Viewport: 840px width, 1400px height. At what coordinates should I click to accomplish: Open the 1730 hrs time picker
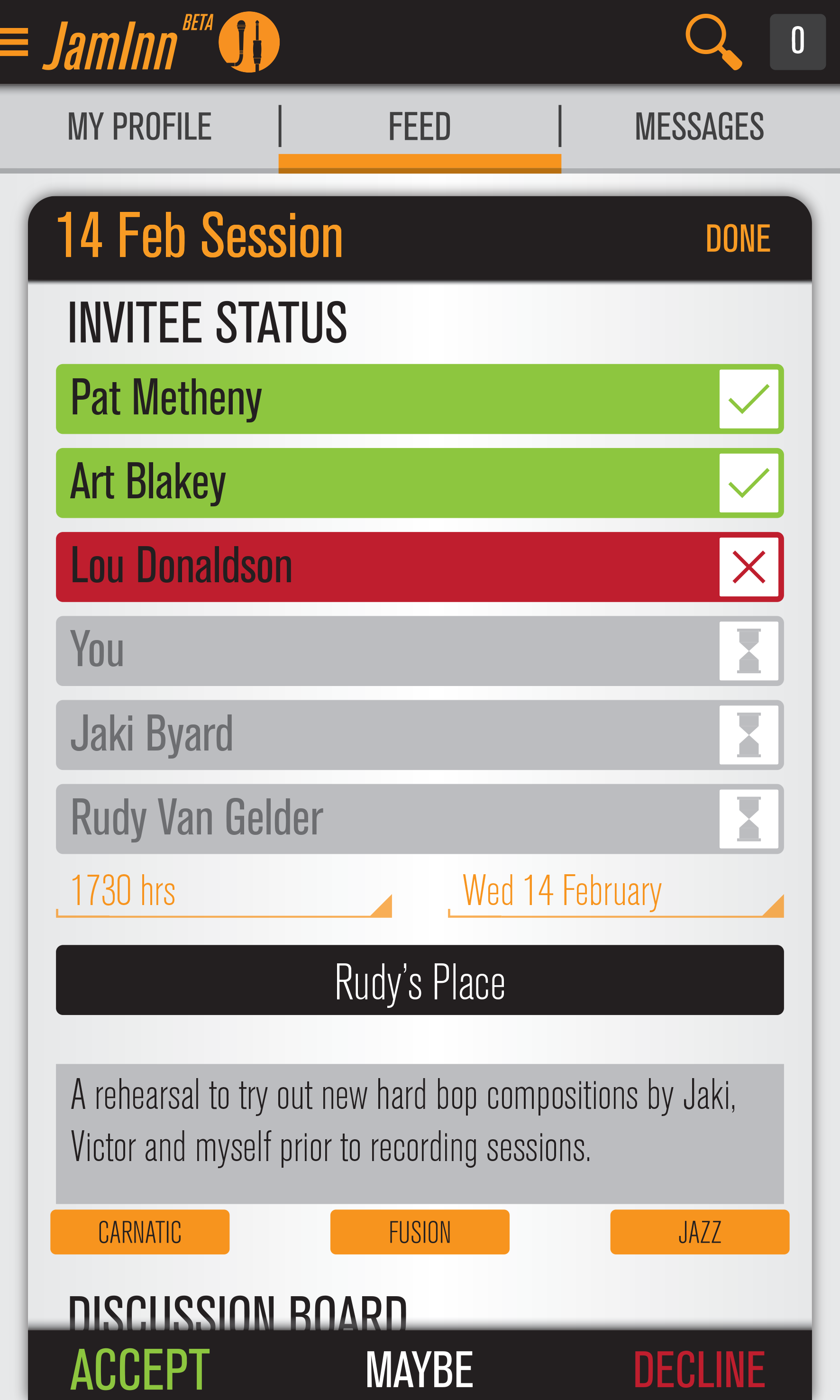224,892
